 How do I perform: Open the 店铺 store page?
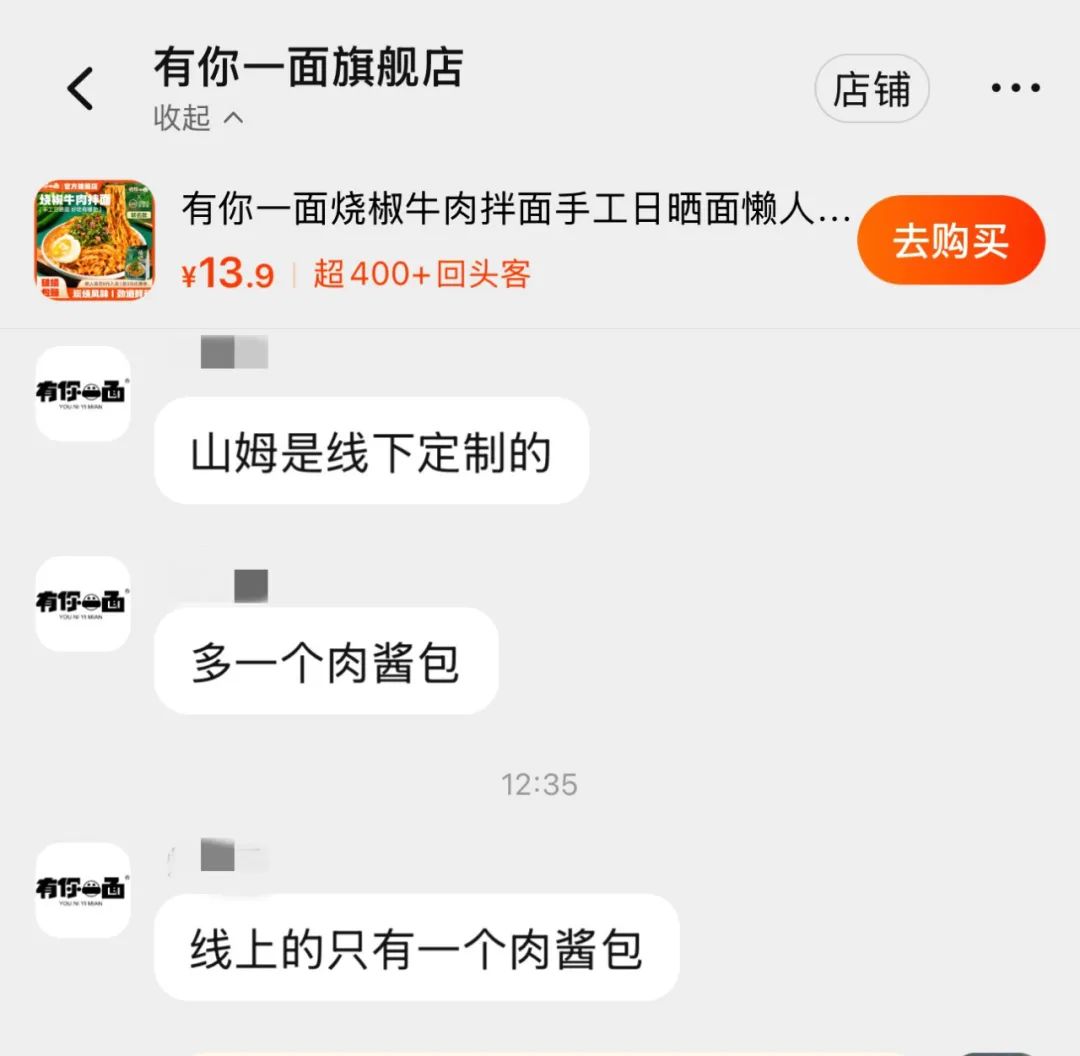(x=871, y=89)
